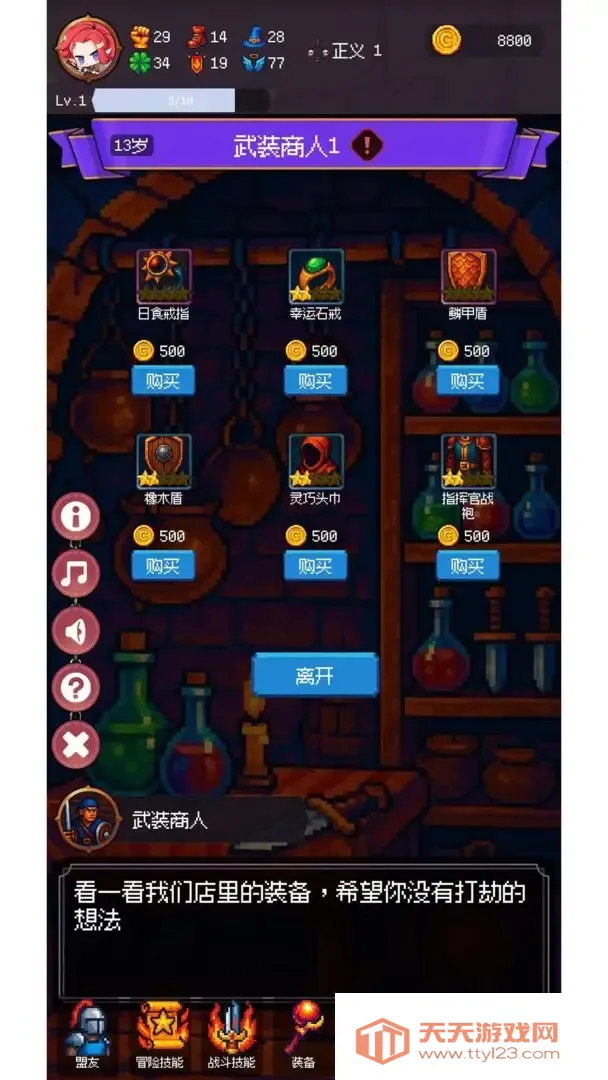Open the 装备 equipment tab

click(303, 1035)
